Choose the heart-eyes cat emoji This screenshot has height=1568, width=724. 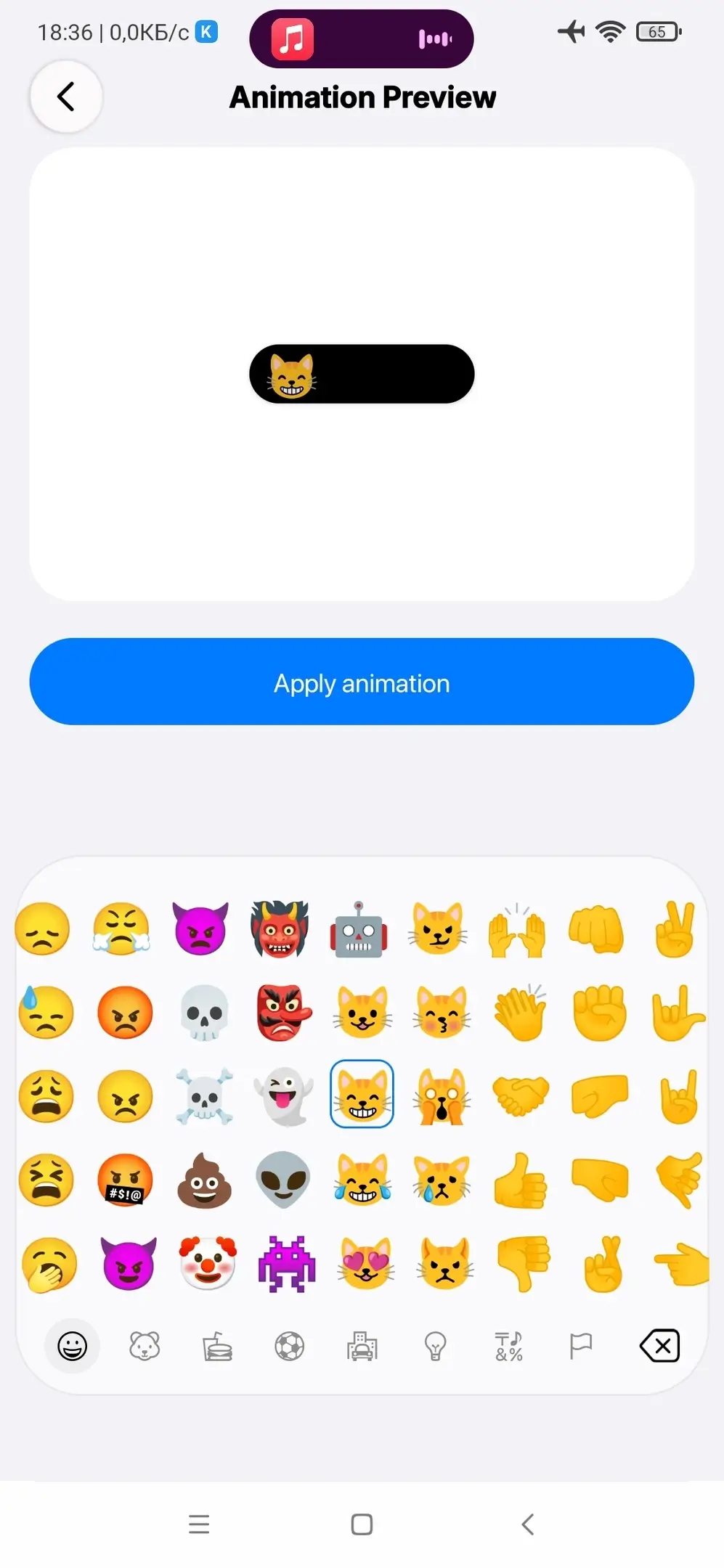click(x=365, y=1263)
